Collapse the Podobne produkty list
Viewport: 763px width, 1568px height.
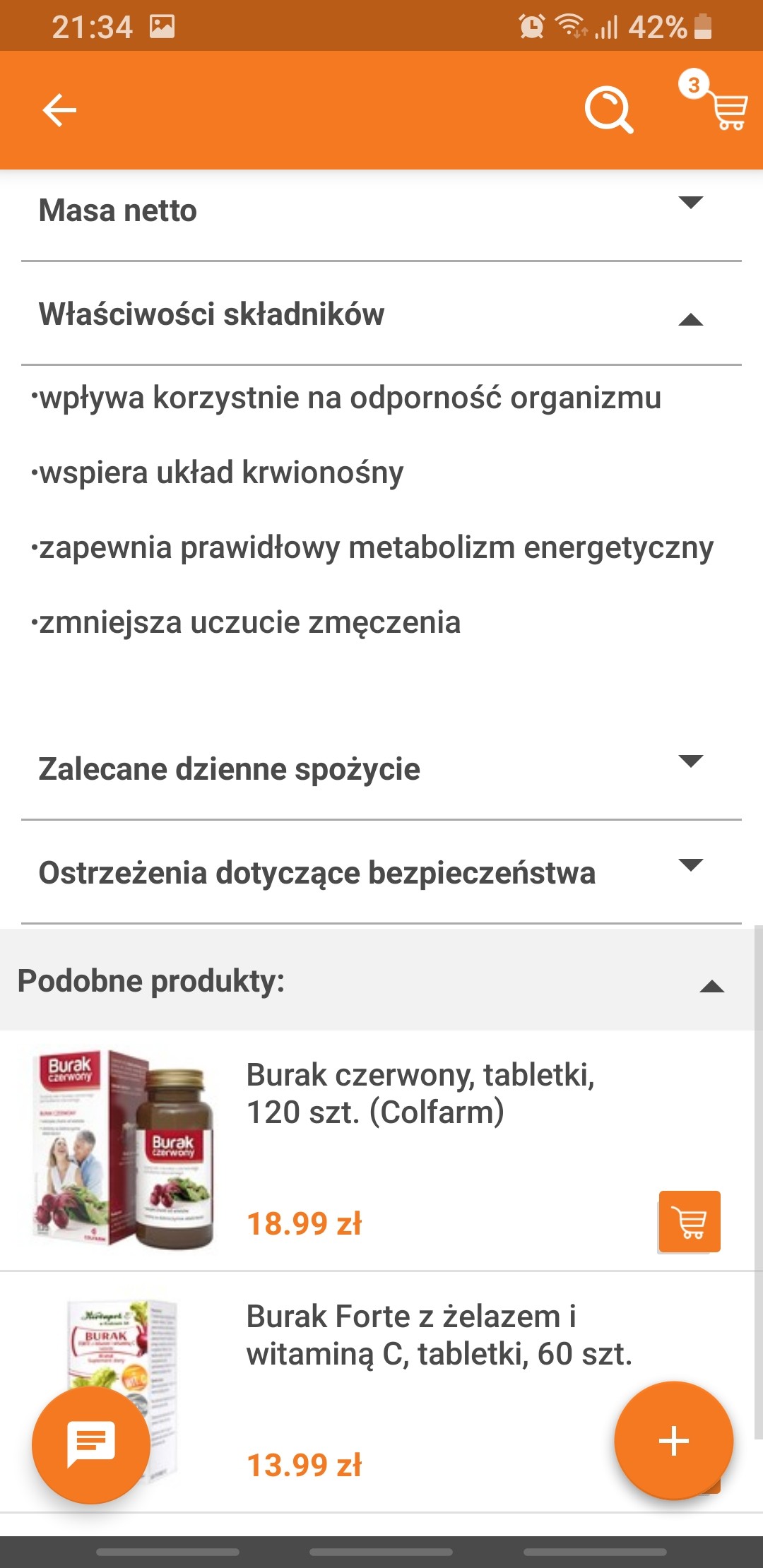[711, 987]
